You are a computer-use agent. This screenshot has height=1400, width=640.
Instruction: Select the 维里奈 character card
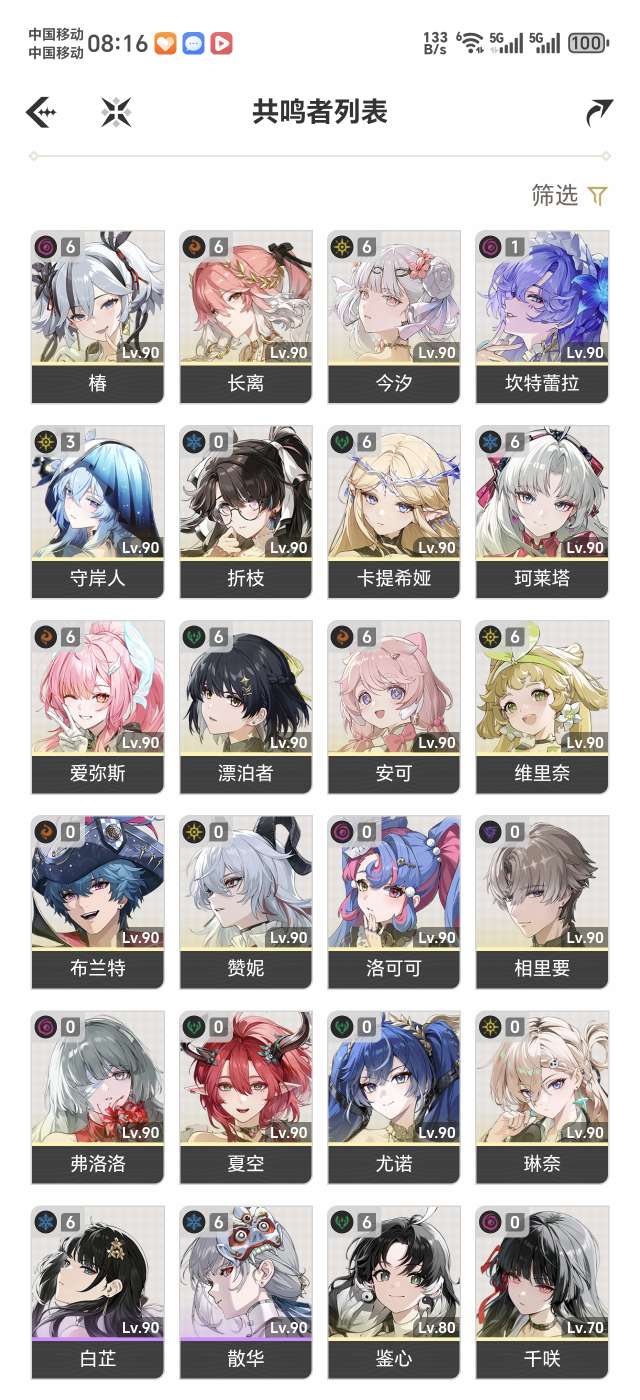(542, 705)
